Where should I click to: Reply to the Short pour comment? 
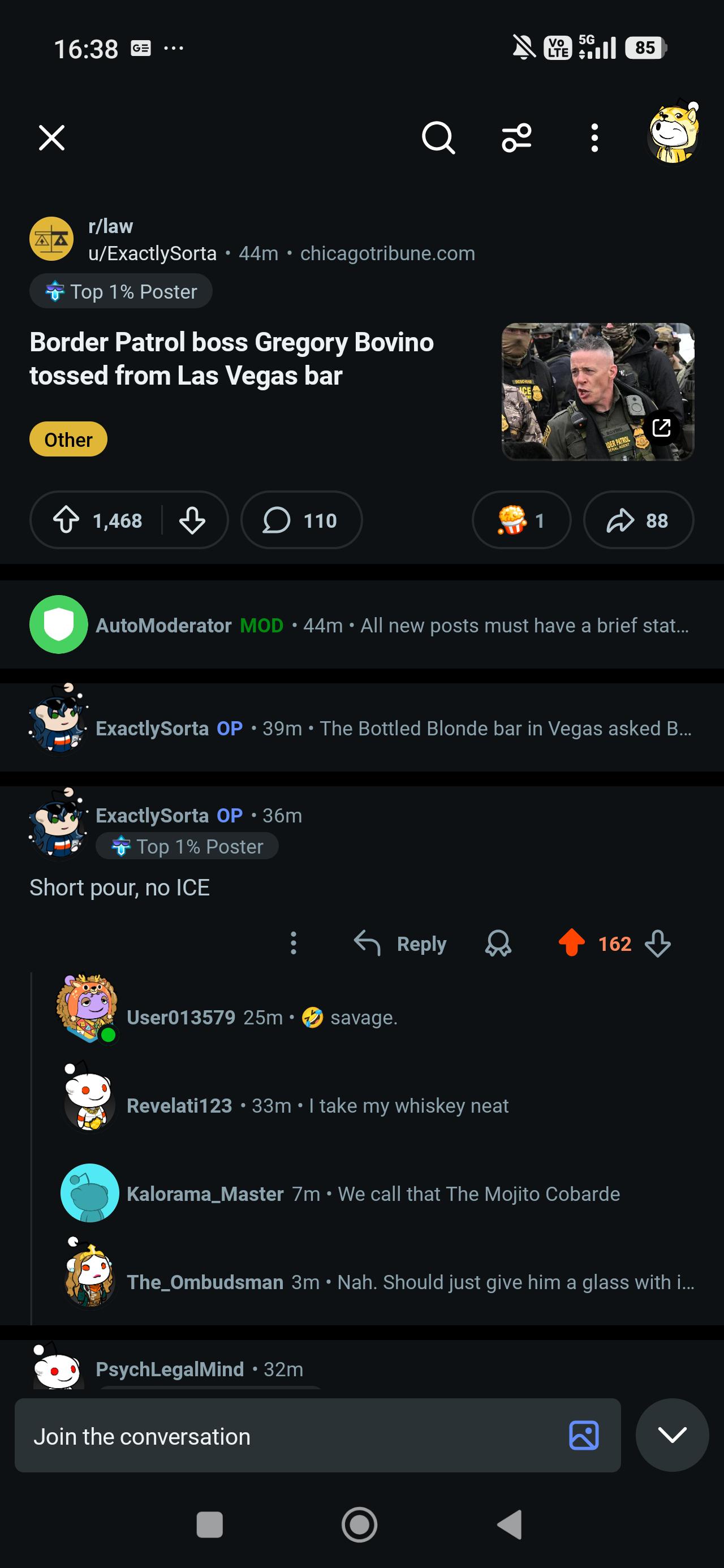(401, 944)
